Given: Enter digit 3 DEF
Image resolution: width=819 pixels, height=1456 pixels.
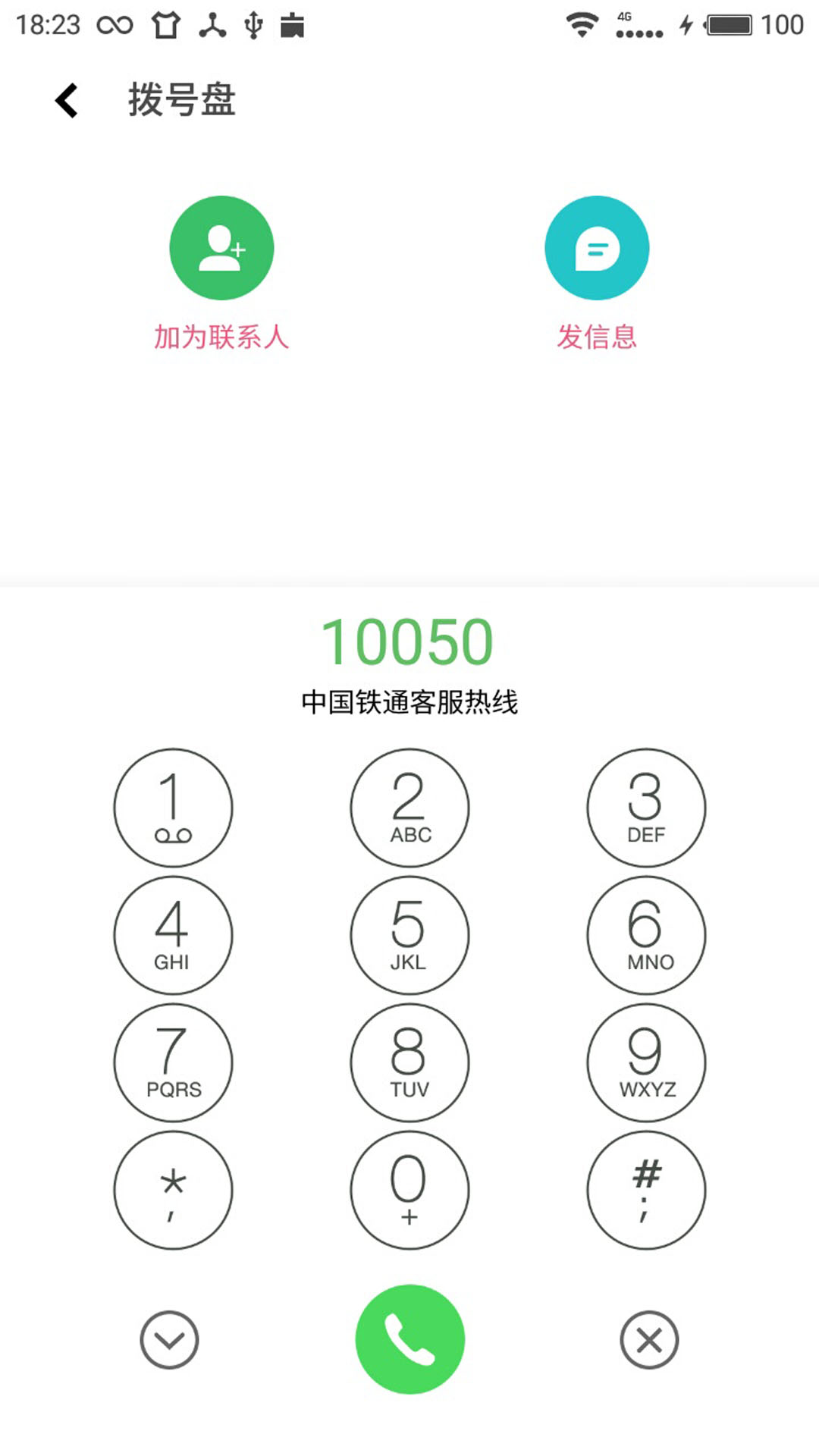Looking at the screenshot, I should pyautogui.click(x=646, y=808).
